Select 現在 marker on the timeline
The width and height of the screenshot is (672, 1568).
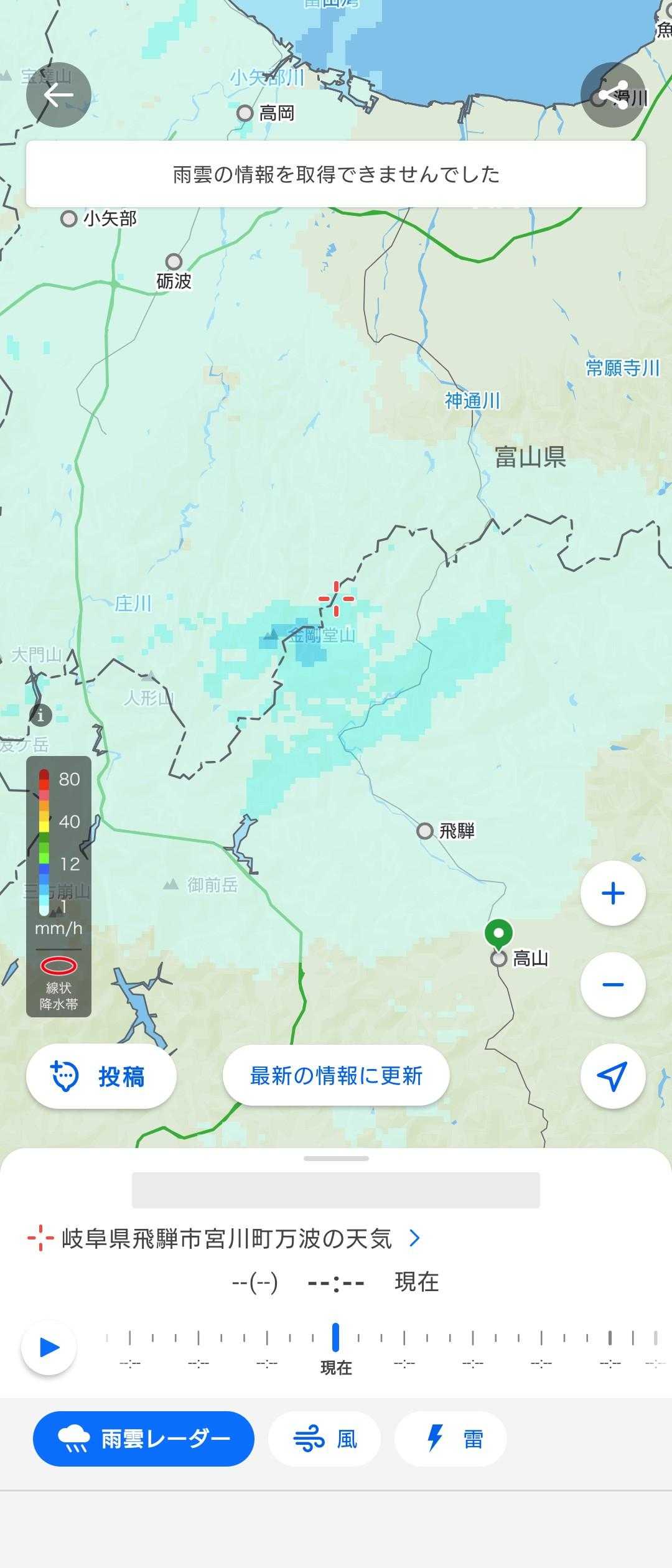pyautogui.click(x=335, y=1338)
